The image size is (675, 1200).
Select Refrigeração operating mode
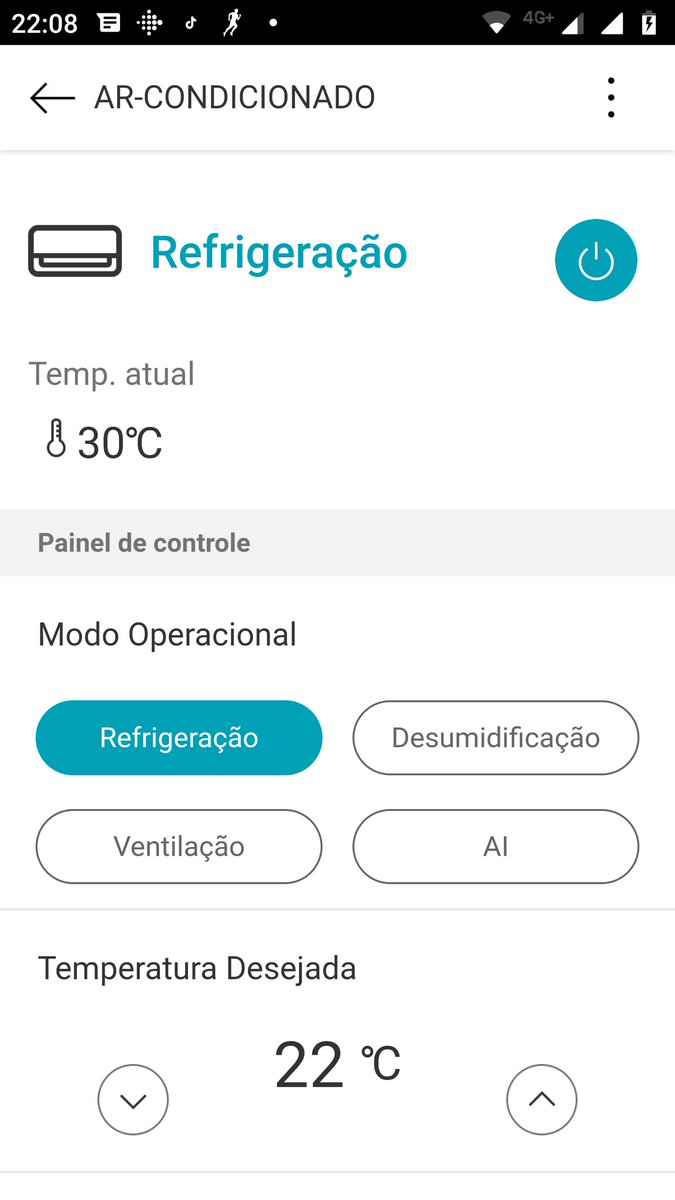[179, 738]
